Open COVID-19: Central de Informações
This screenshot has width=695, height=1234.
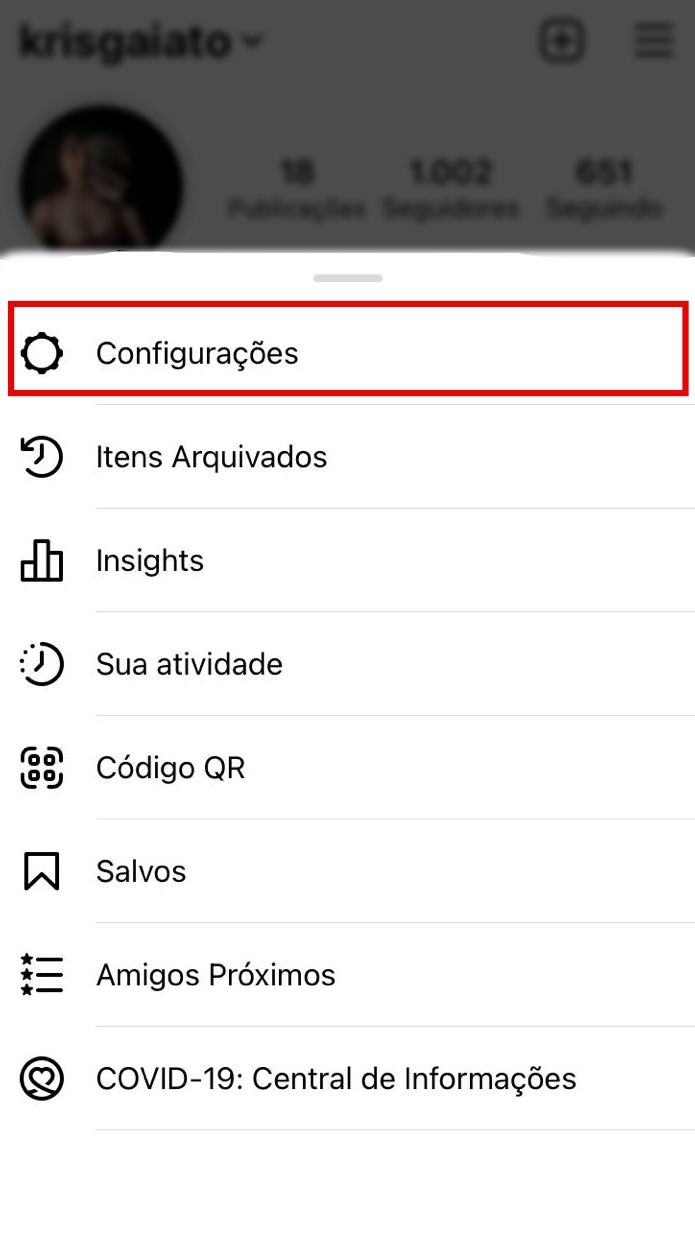click(347, 1079)
